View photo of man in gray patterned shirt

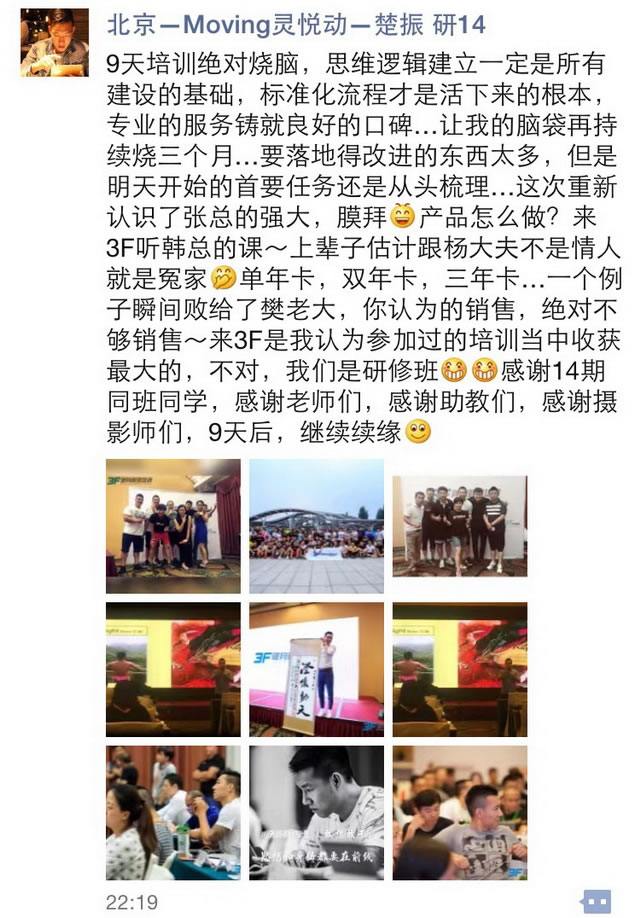(x=459, y=812)
